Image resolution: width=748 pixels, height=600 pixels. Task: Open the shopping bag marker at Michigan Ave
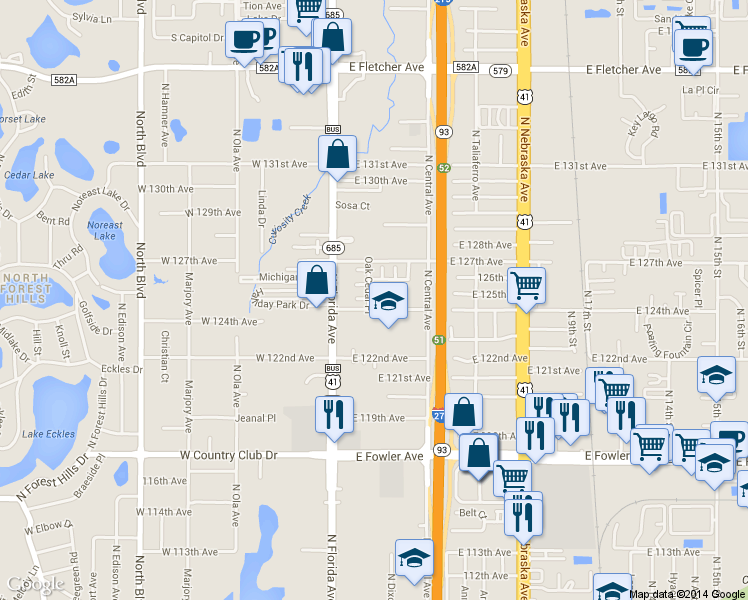coord(317,282)
